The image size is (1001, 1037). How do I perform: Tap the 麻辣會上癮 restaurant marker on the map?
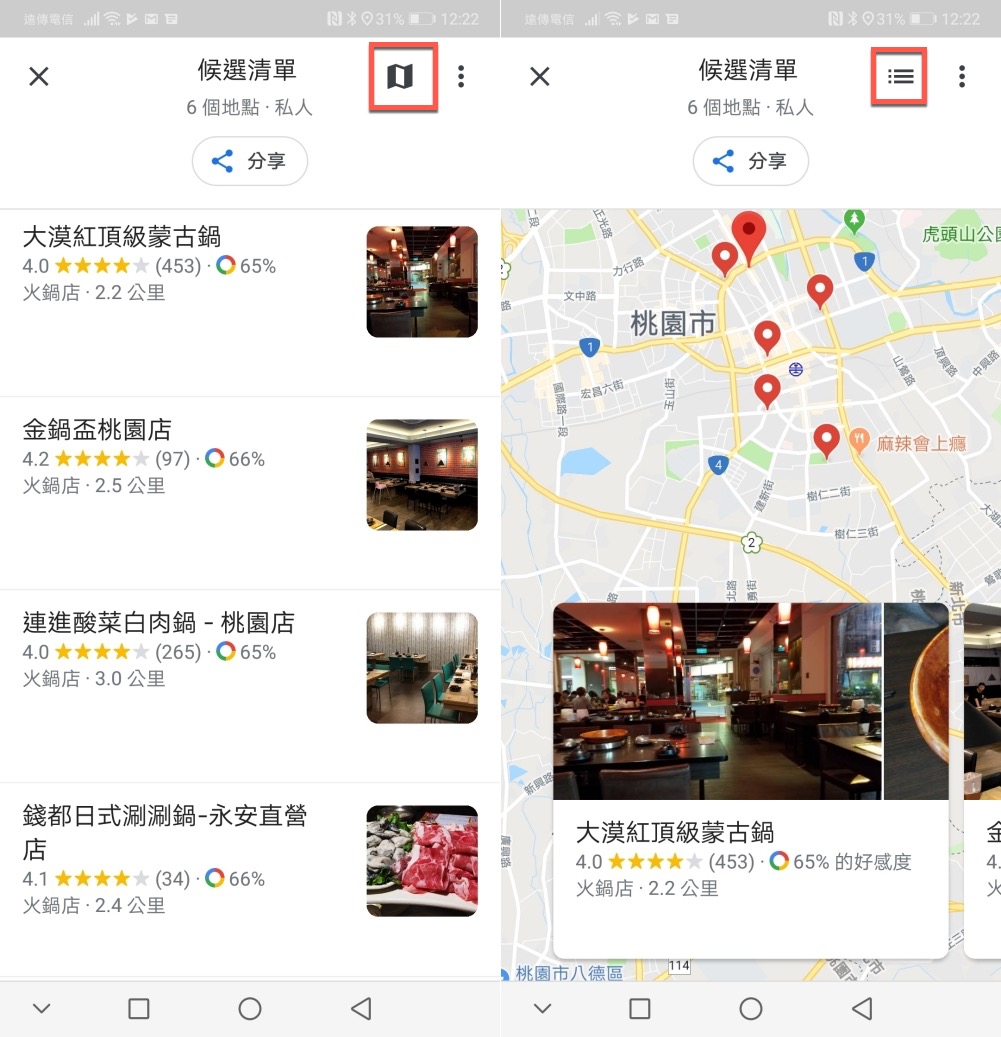[x=859, y=439]
